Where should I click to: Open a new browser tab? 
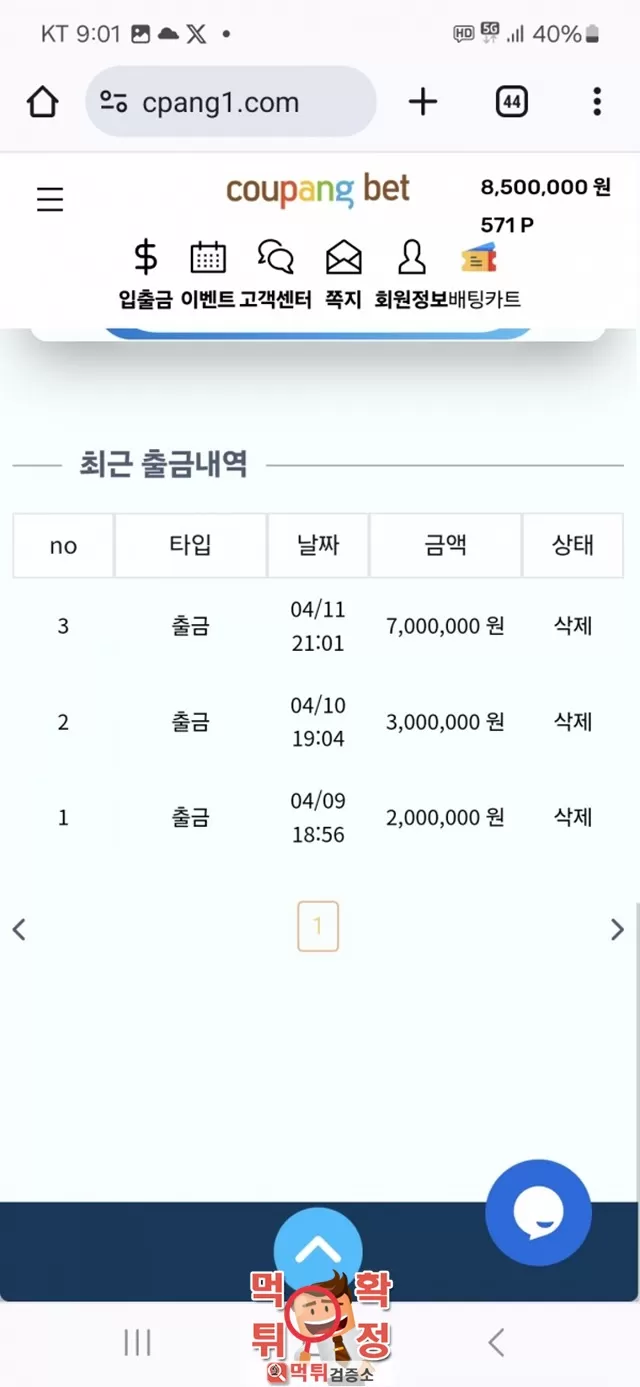click(423, 101)
